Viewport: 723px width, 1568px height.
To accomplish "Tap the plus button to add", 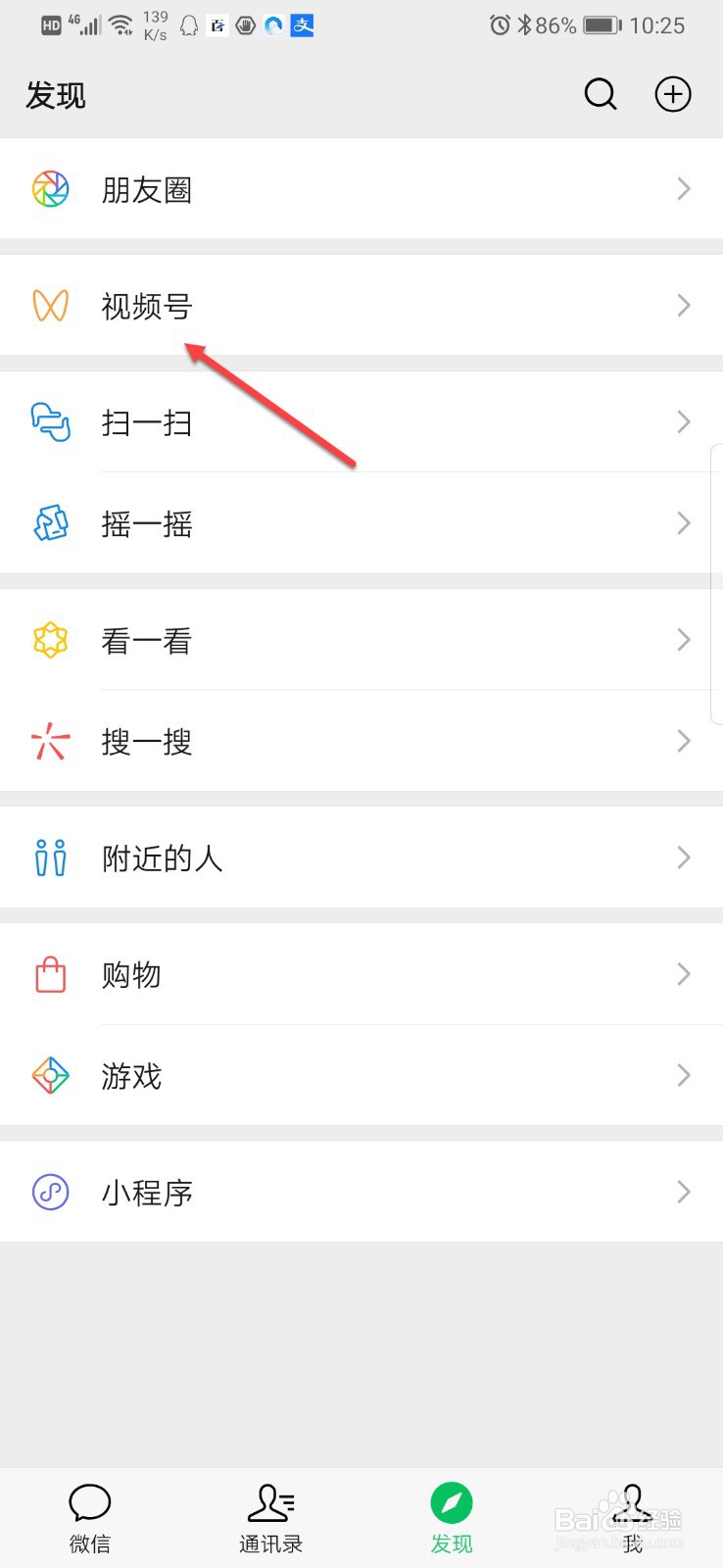I will pyautogui.click(x=672, y=94).
